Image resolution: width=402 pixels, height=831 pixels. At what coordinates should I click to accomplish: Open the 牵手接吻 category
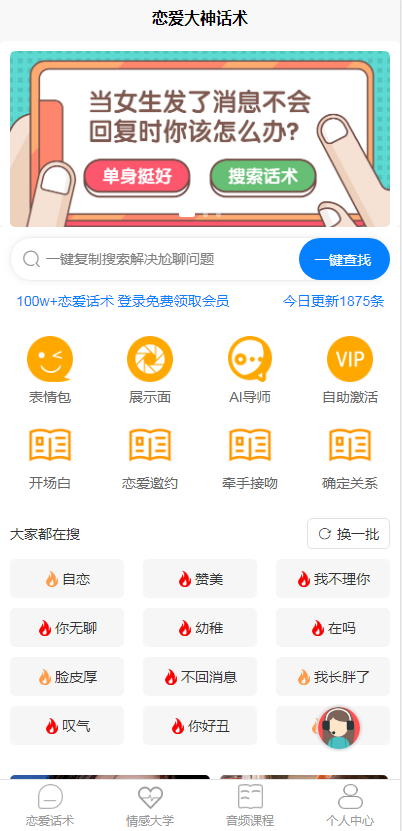click(250, 459)
